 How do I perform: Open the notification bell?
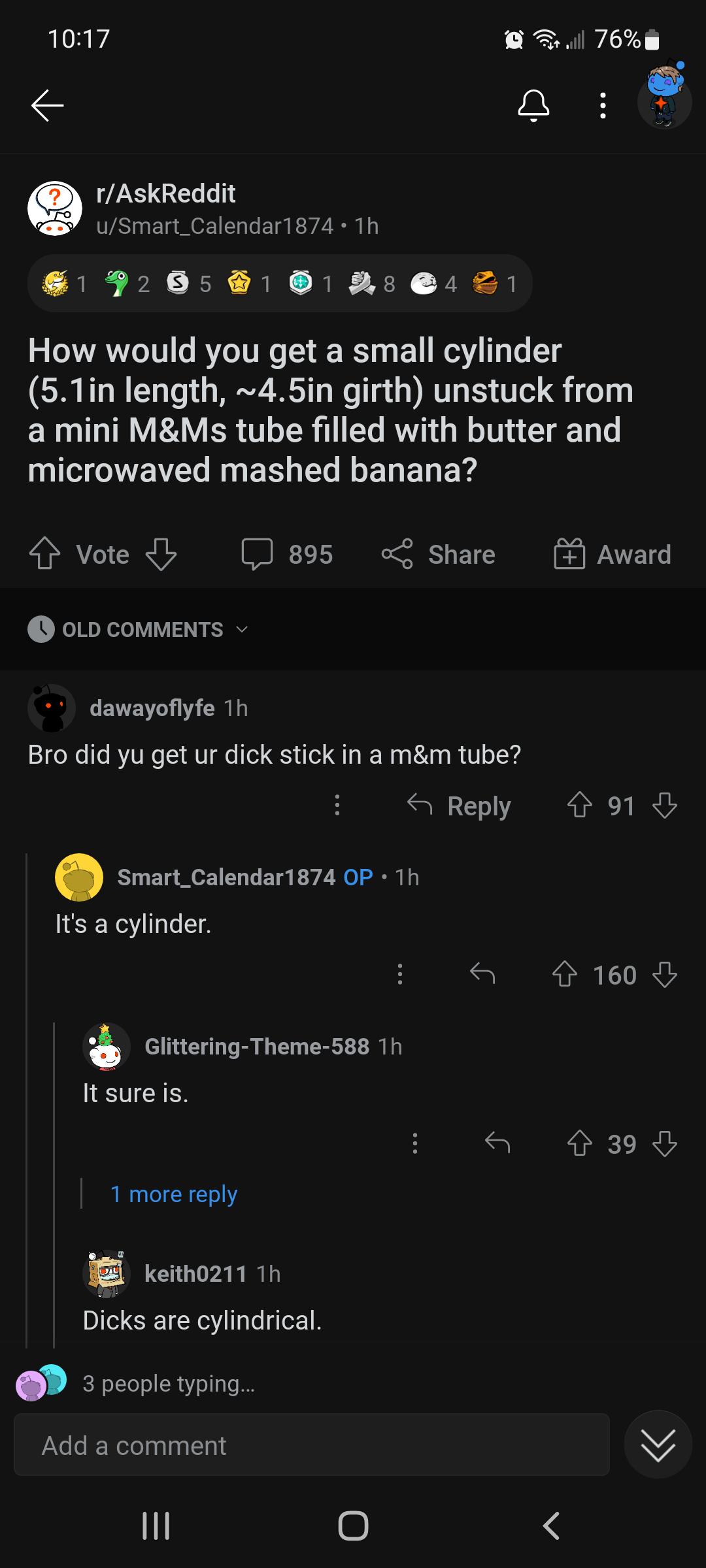[534, 105]
